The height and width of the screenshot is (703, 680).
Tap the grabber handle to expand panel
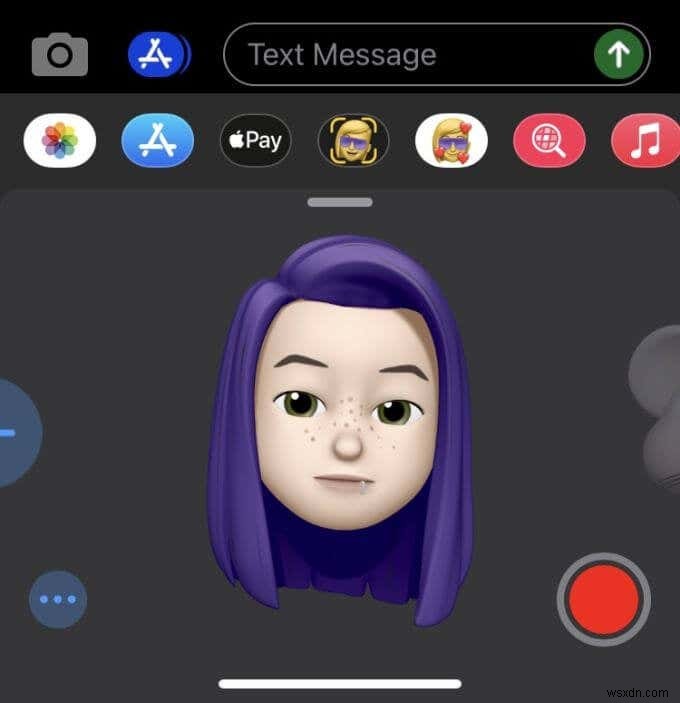340,202
